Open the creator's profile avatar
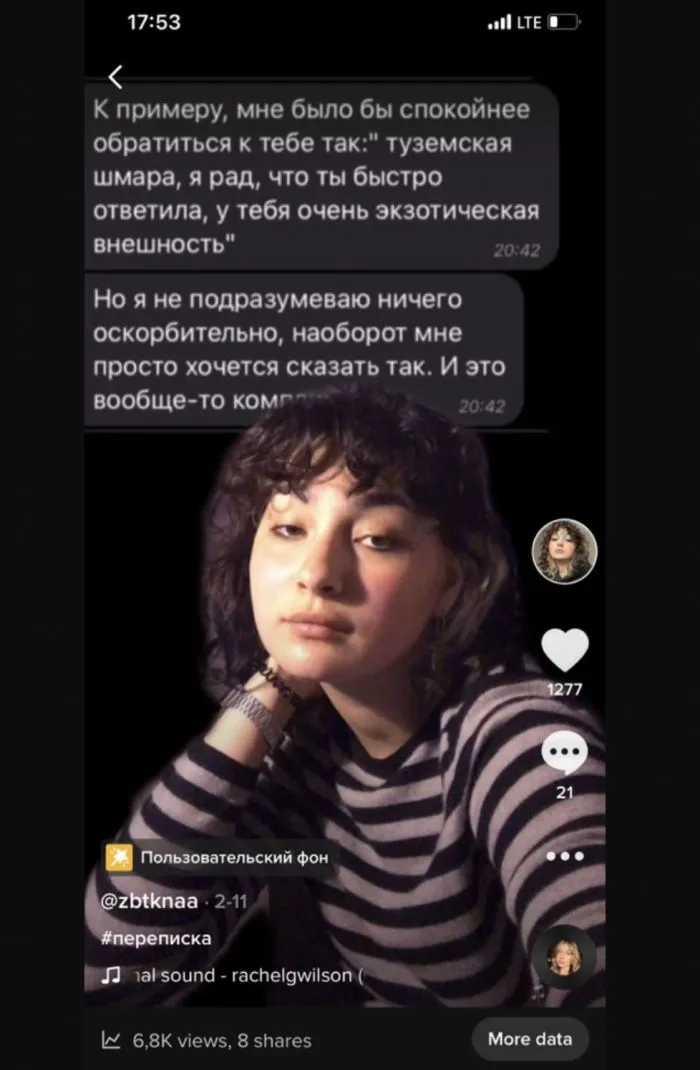The height and width of the screenshot is (1070, 700). pyautogui.click(x=564, y=551)
